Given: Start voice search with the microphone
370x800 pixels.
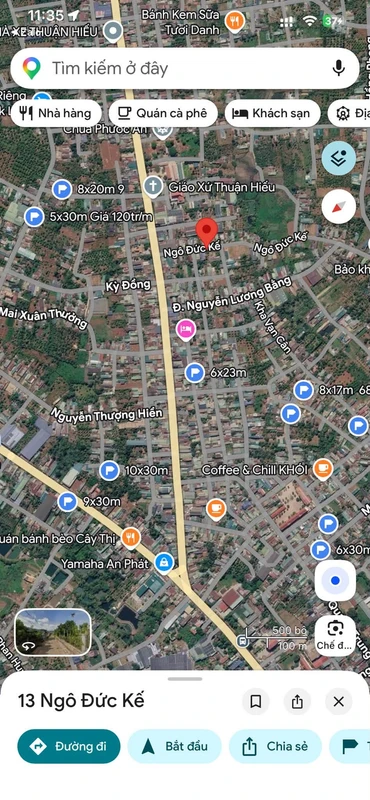Looking at the screenshot, I should point(338,68).
